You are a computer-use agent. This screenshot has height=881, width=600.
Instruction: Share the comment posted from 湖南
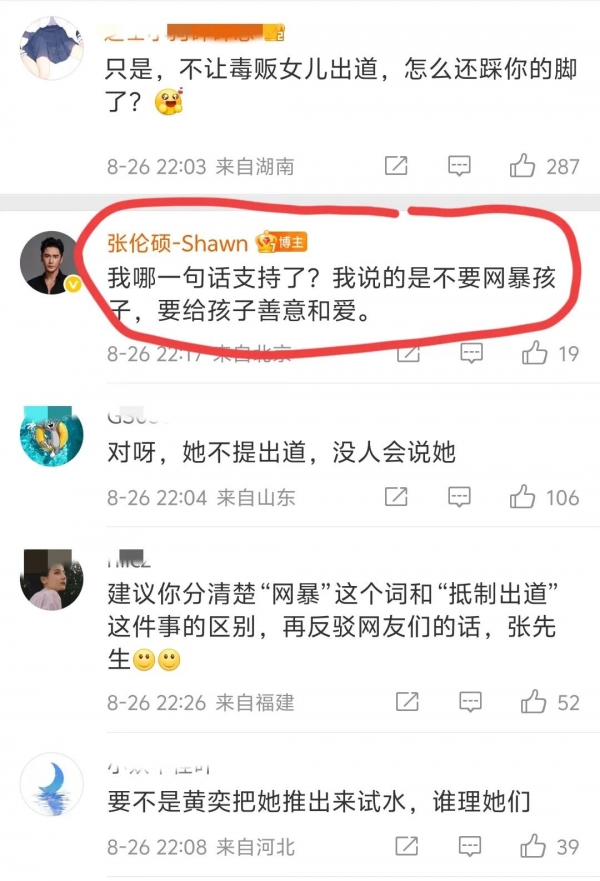395,166
